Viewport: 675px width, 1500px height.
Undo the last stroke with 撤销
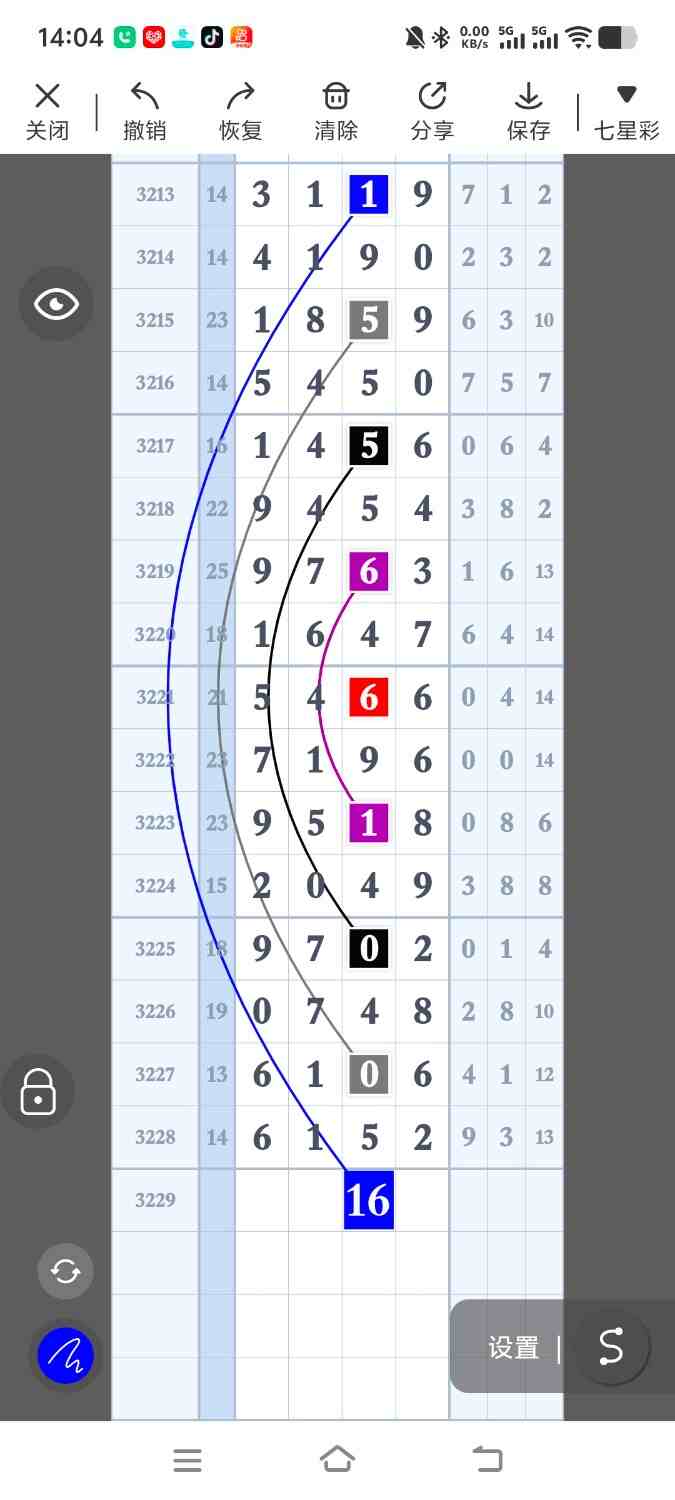point(145,110)
